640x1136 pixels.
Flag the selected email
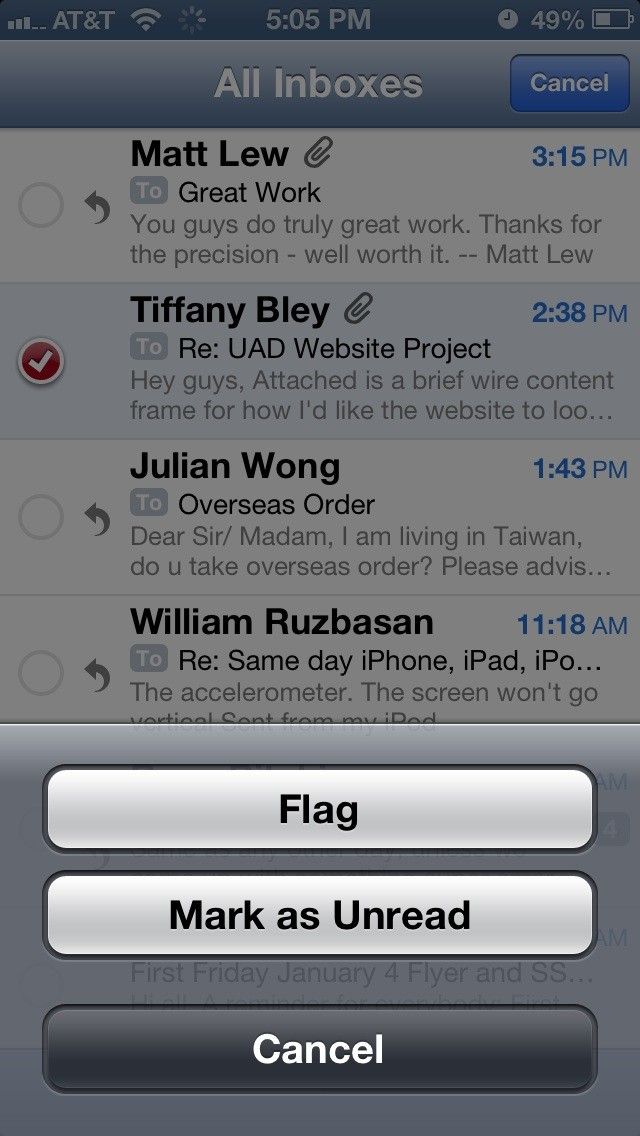pos(319,809)
